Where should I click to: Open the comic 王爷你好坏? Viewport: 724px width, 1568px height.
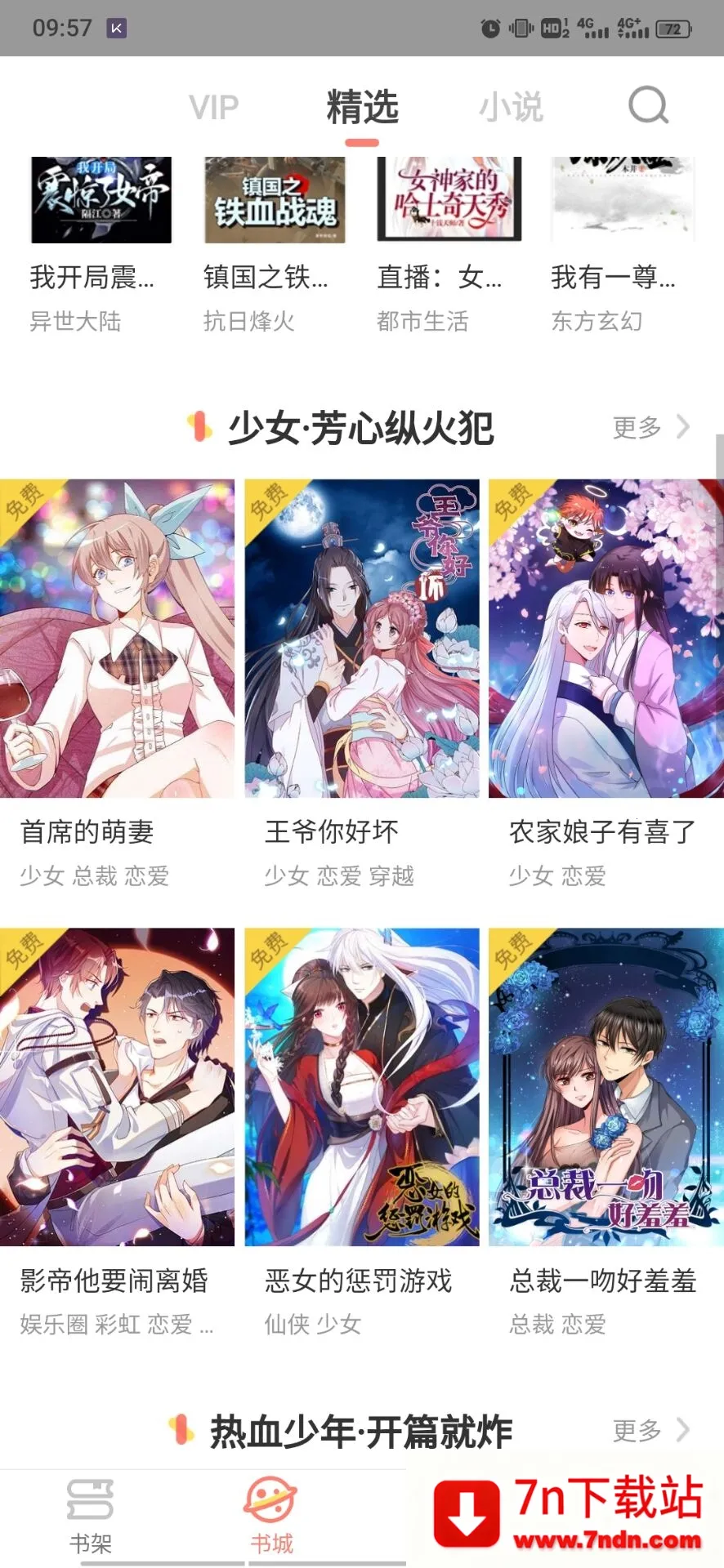(x=362, y=639)
